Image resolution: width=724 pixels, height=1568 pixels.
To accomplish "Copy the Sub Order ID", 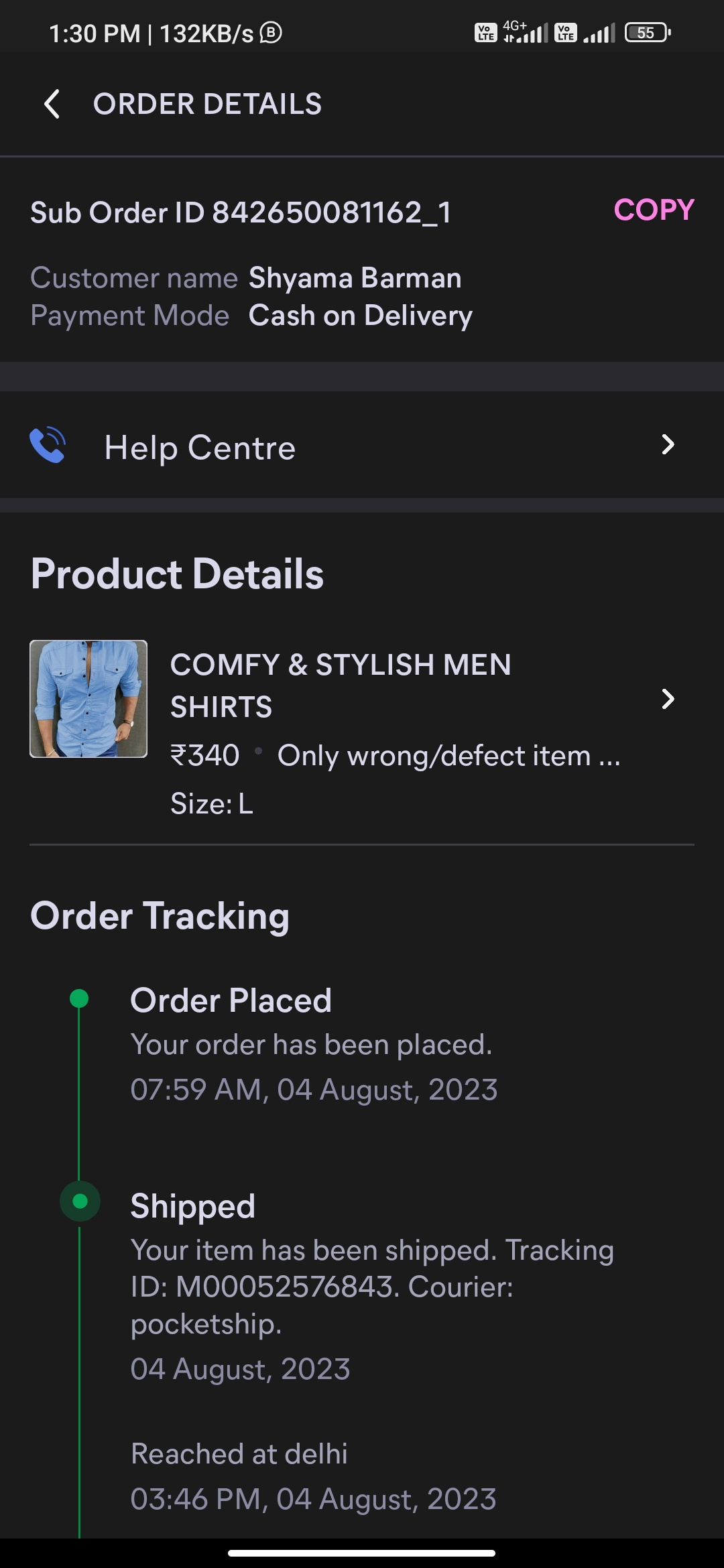I will pyautogui.click(x=654, y=210).
